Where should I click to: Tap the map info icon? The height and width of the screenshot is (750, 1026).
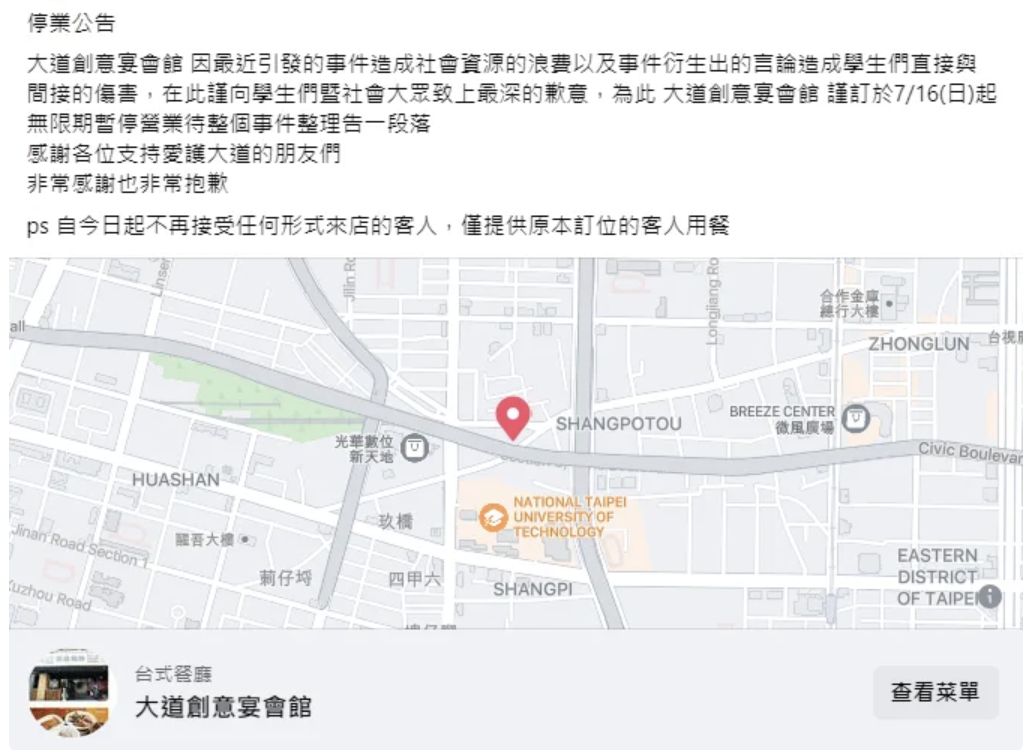[990, 597]
